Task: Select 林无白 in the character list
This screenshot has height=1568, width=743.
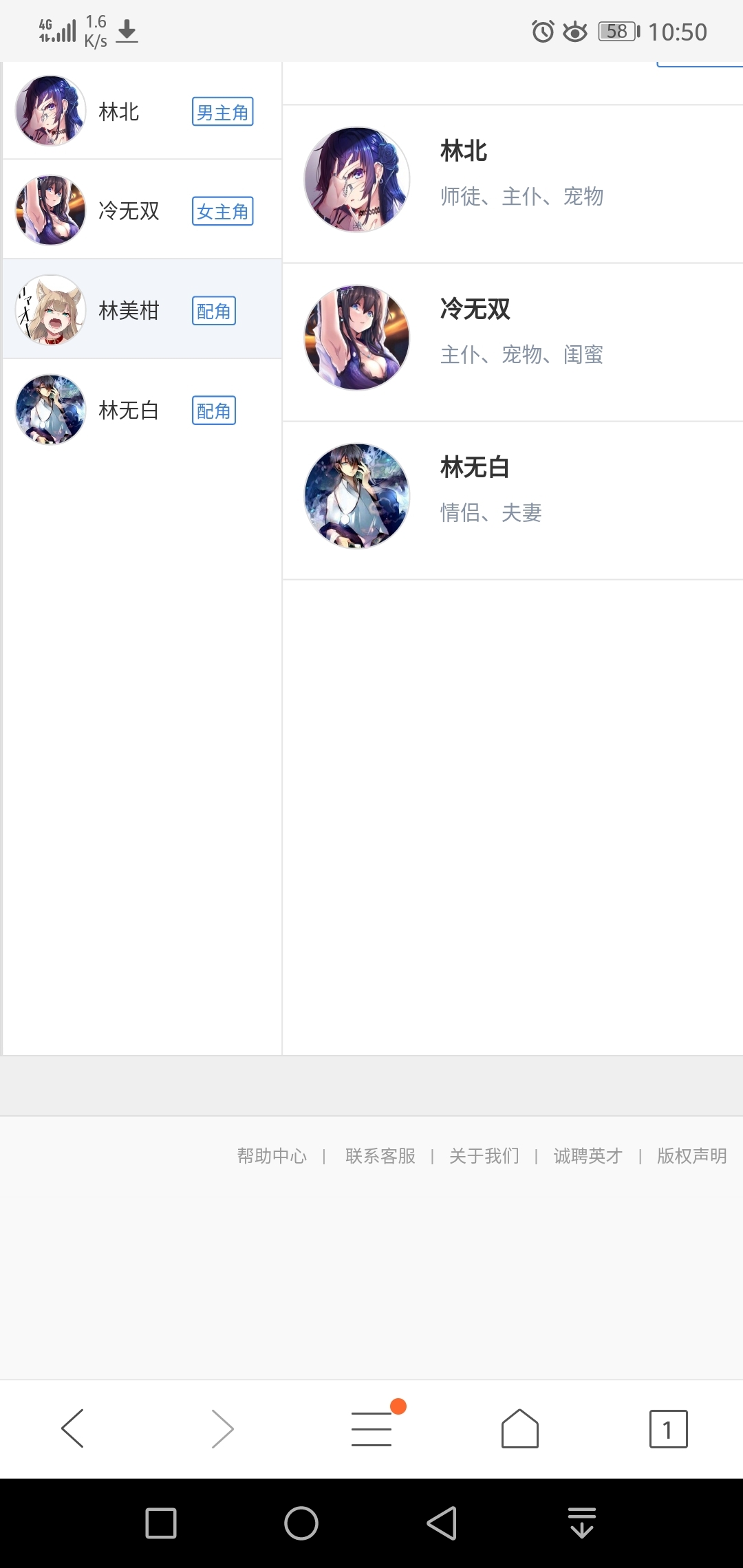Action: click(x=142, y=409)
